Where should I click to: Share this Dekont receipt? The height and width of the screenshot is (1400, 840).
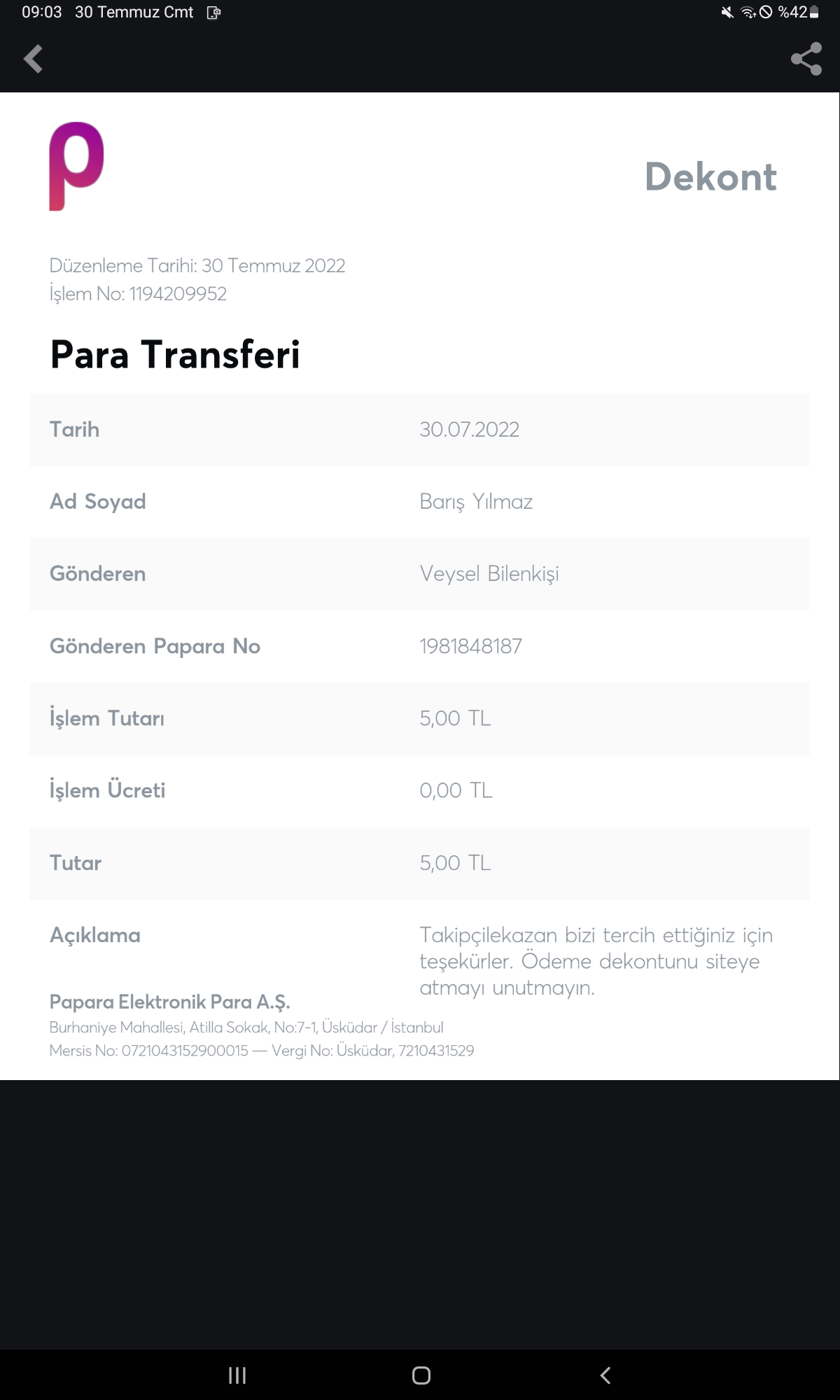806,59
